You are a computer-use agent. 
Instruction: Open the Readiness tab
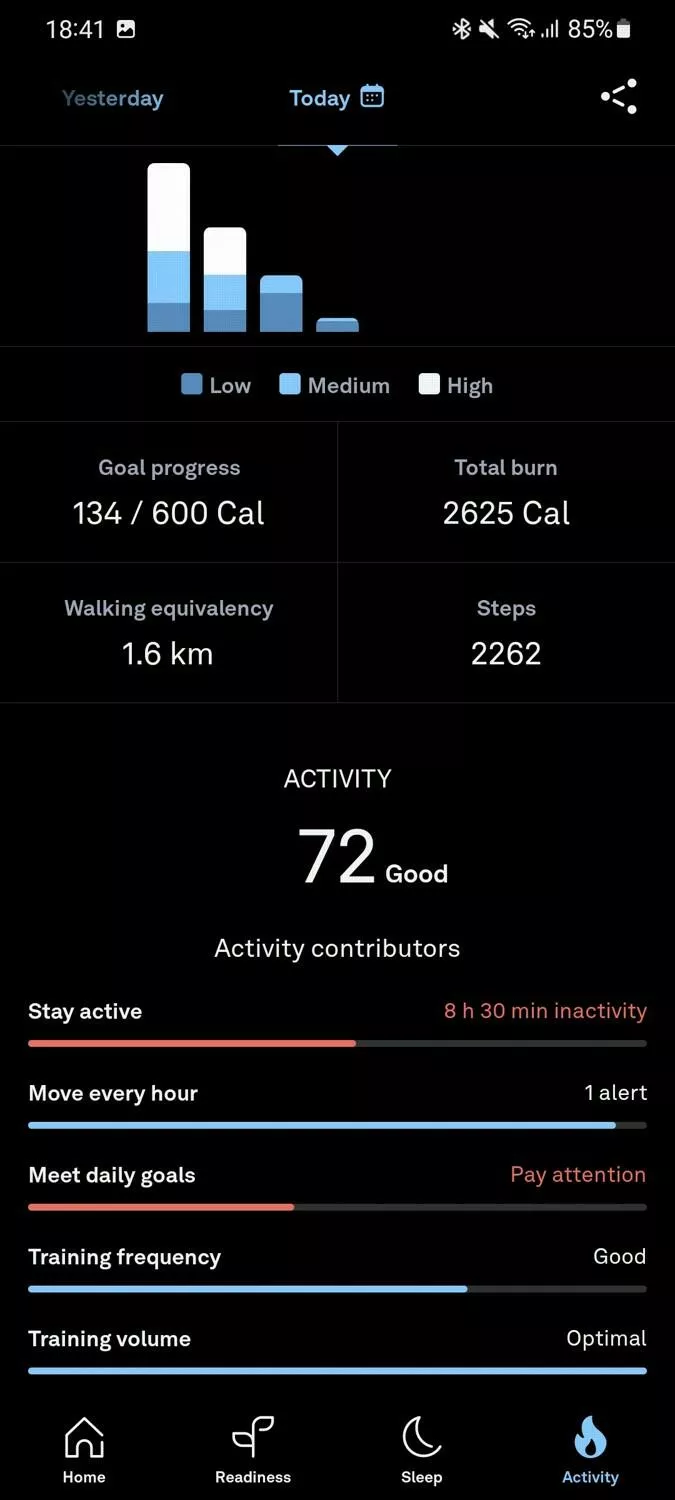pyautogui.click(x=253, y=1450)
